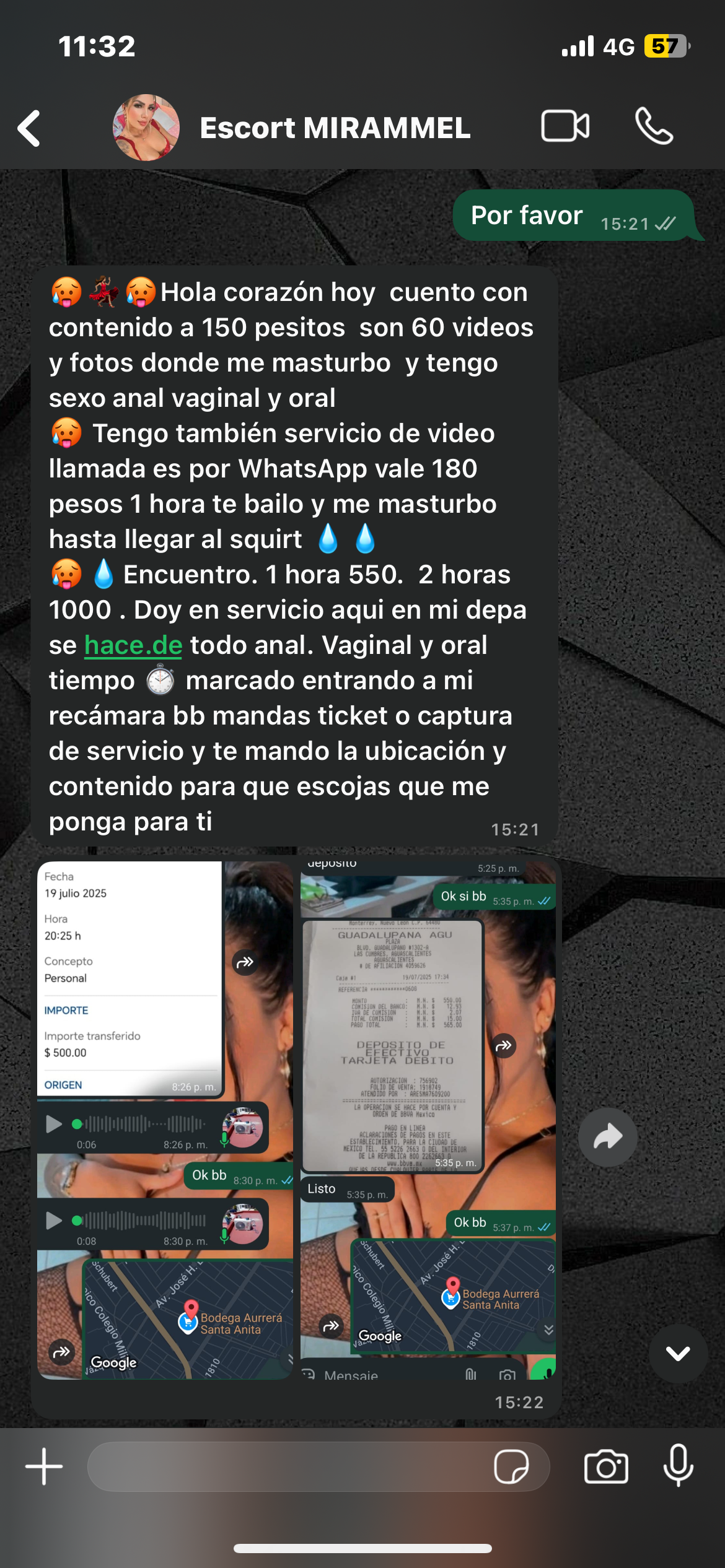This screenshot has width=725, height=1568.
Task: Start a voice call with this contact
Action: pos(654,127)
